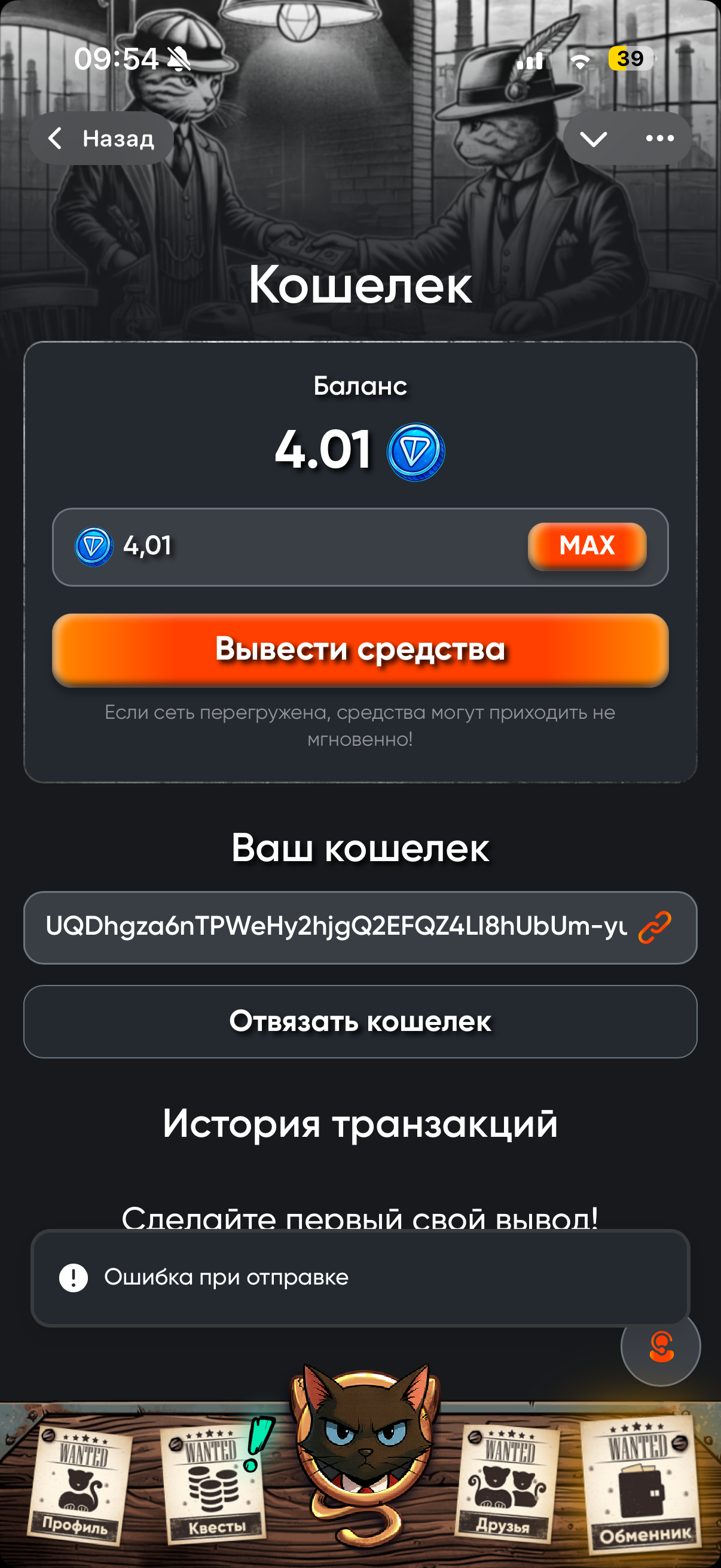The image size is (721, 1568).
Task: Unlink wallet via Отвязать кошелек
Action: (360, 1021)
